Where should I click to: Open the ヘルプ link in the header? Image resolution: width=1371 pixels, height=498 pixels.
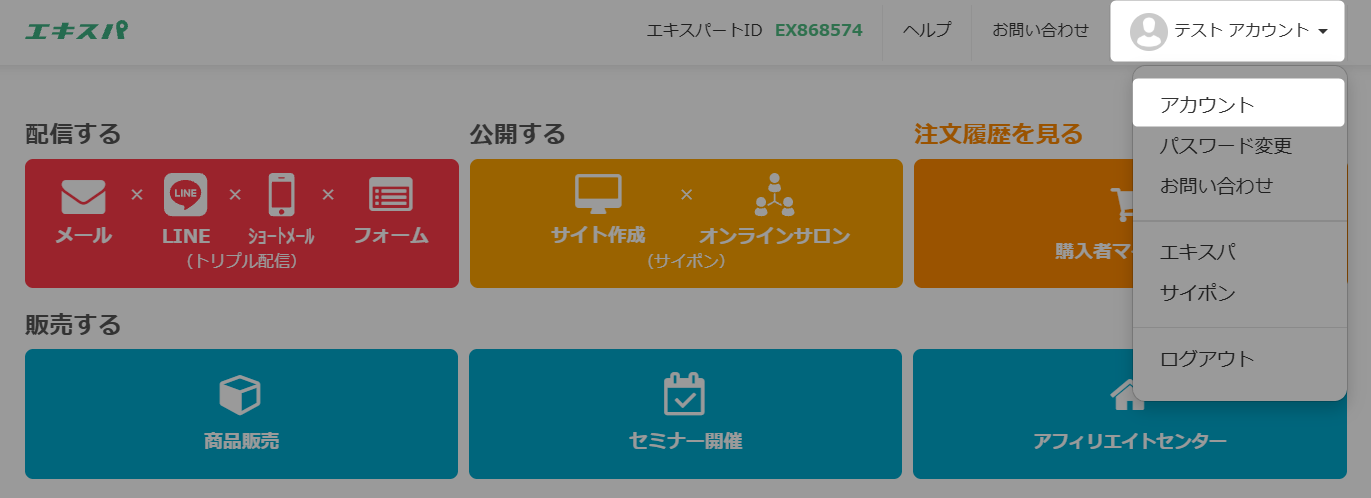pyautogui.click(x=926, y=30)
